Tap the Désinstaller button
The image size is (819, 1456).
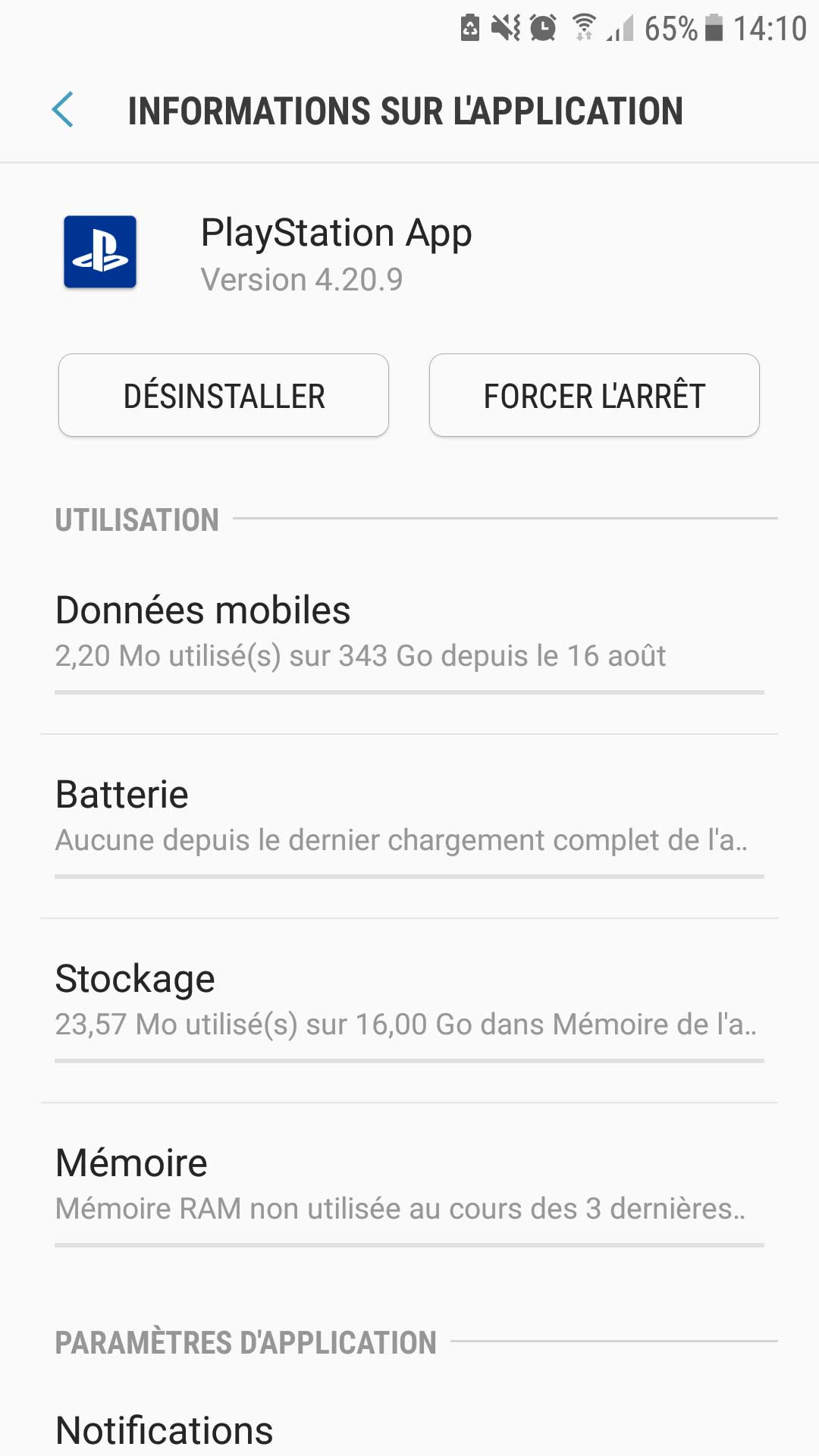pos(224,395)
